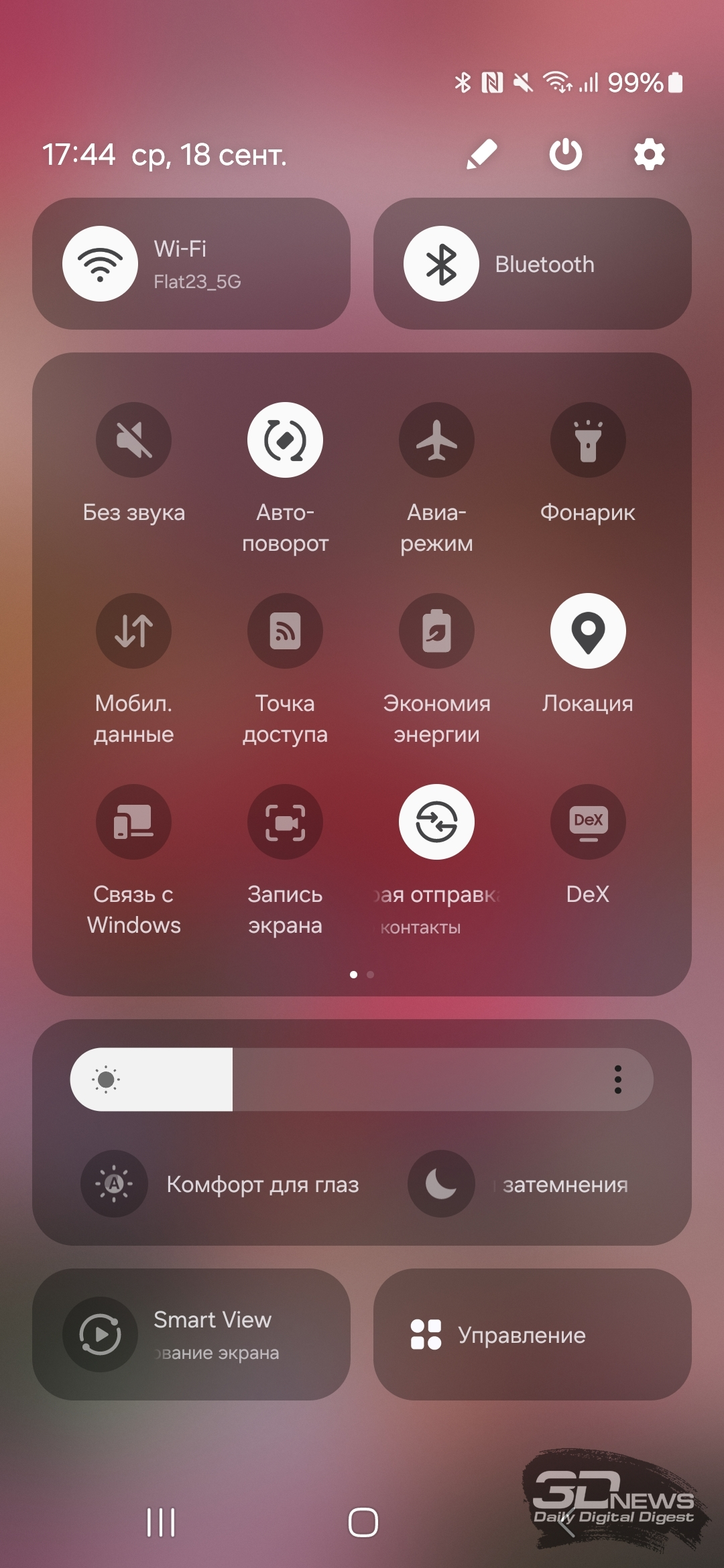Open brightness slider three-dot options
The image size is (724, 1568).
(x=617, y=1080)
